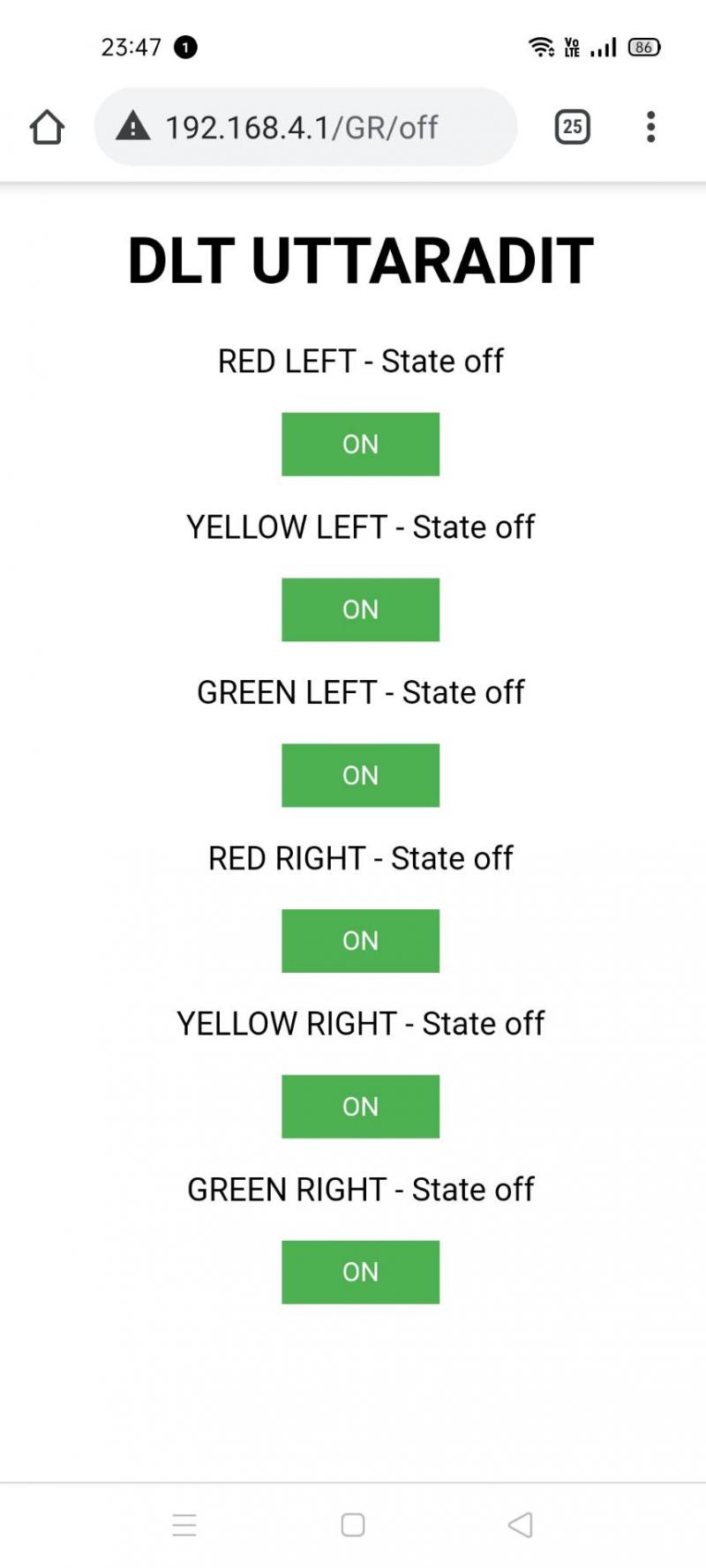The height and width of the screenshot is (1568, 706).
Task: Open the tab switcher showing 25 tabs
Action: [x=572, y=127]
